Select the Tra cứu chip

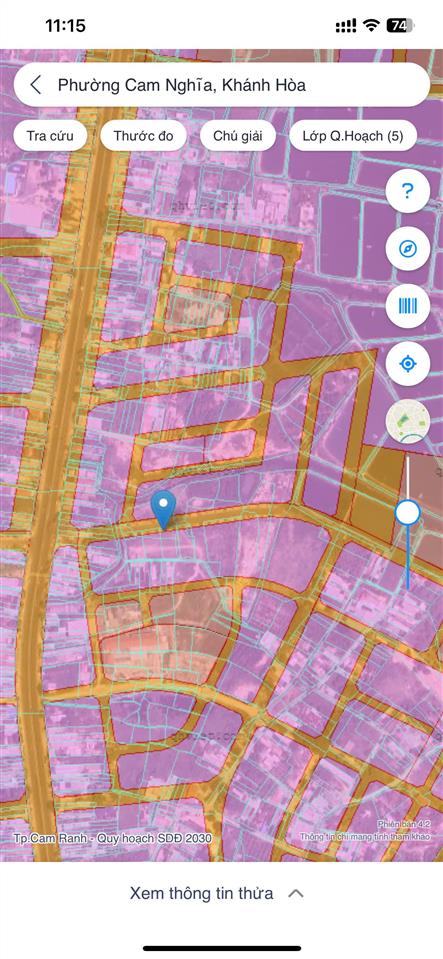[50, 136]
